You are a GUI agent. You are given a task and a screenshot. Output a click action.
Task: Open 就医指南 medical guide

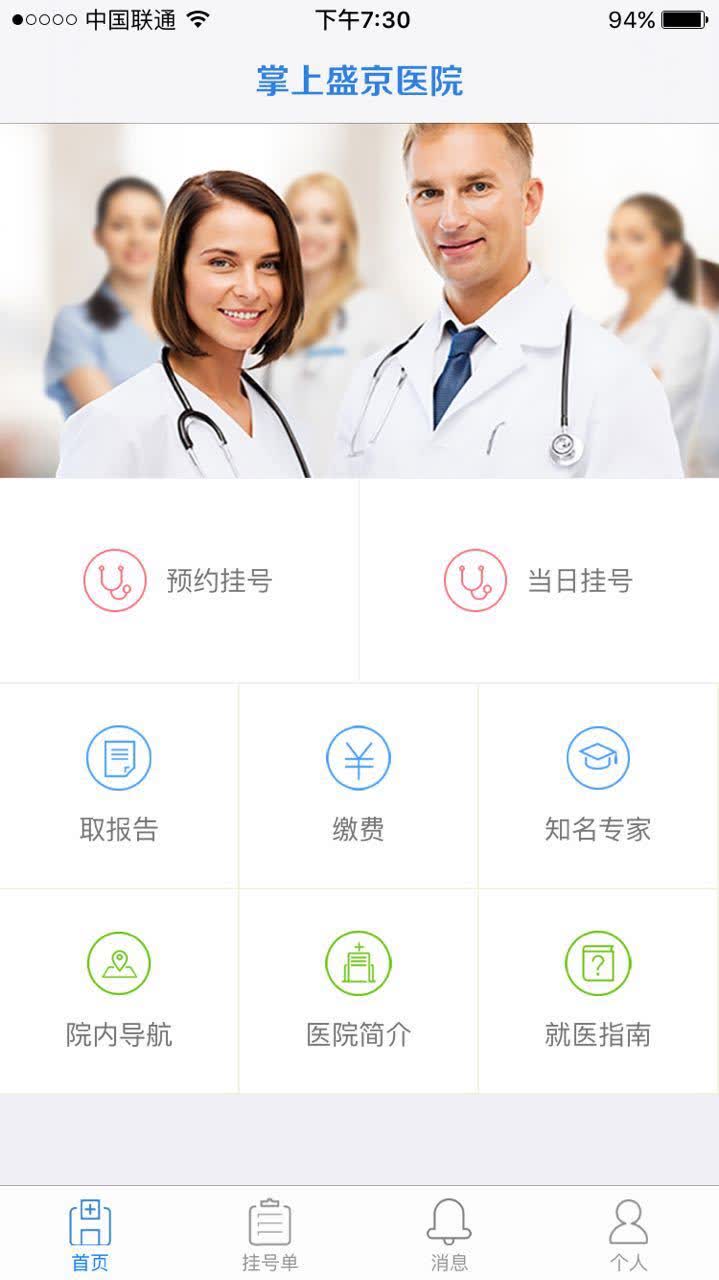point(598,991)
